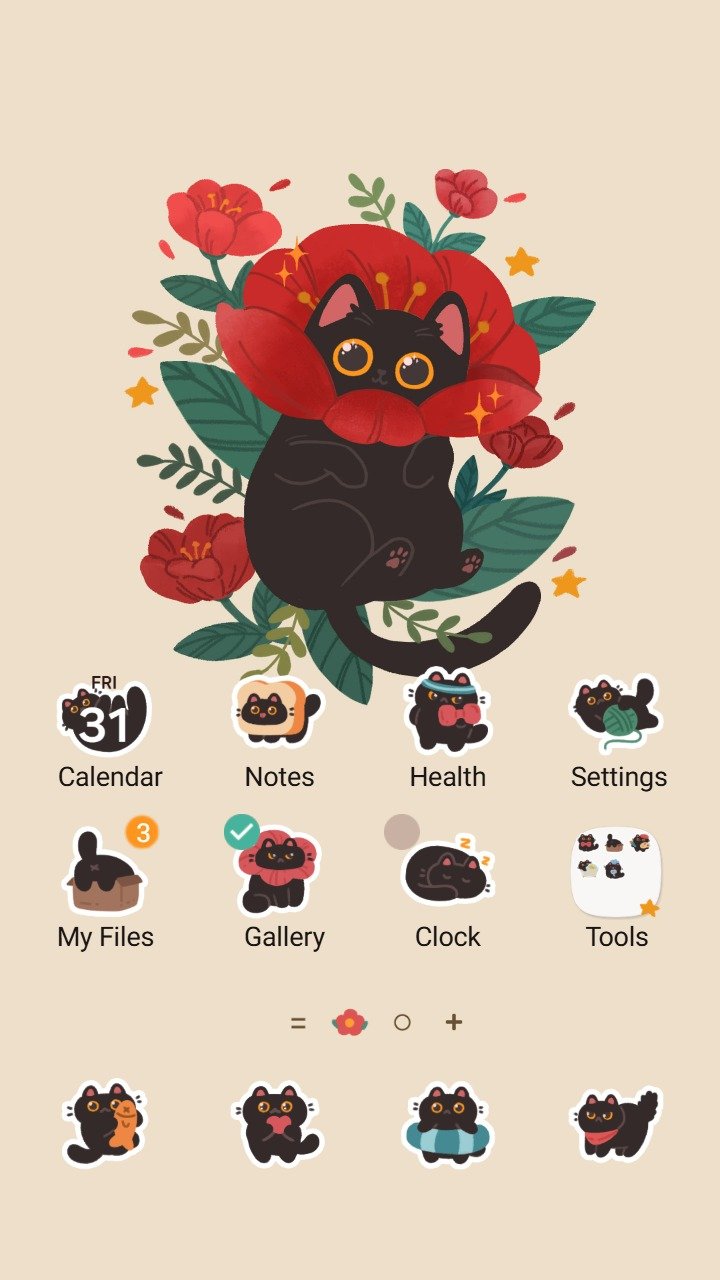Switch to the circle page indicator
This screenshot has height=1280, width=720.
(402, 1023)
